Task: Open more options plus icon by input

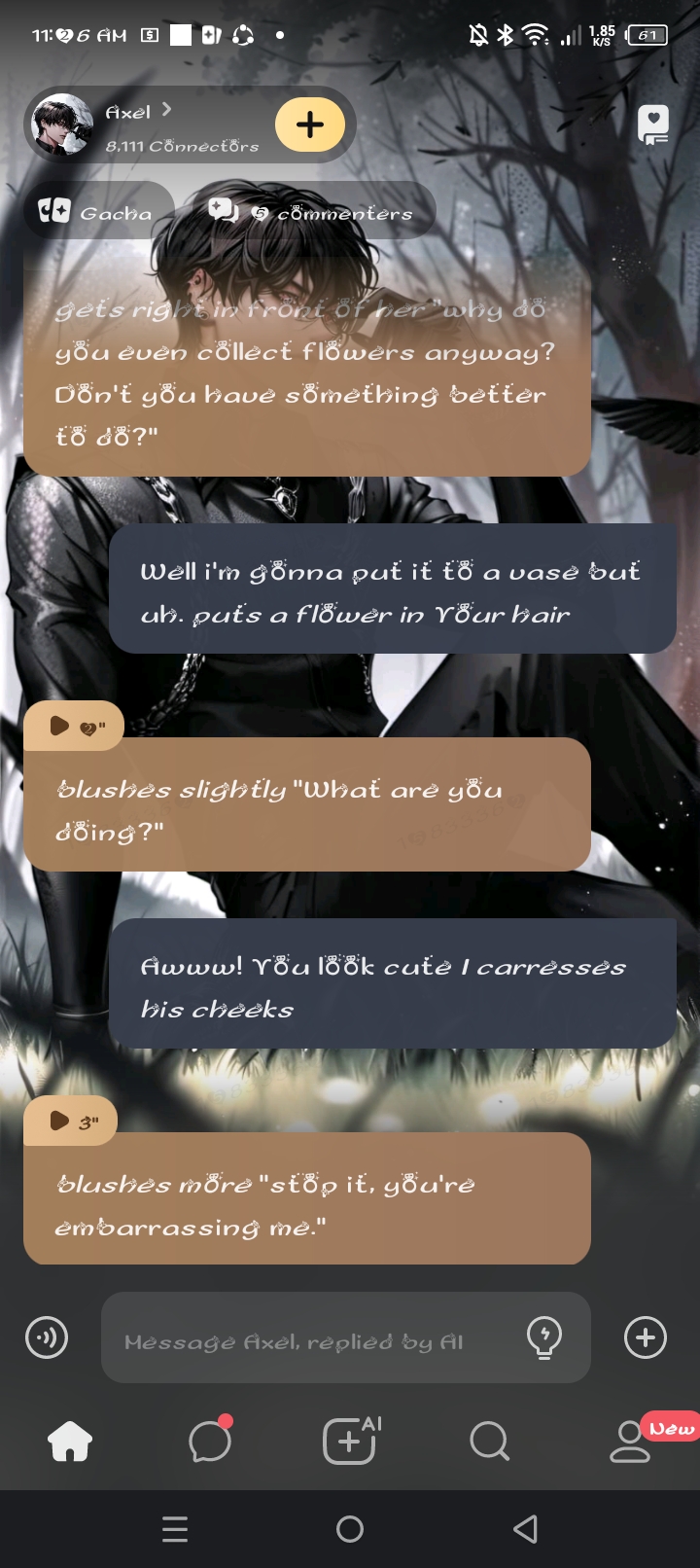Action: (x=646, y=1337)
